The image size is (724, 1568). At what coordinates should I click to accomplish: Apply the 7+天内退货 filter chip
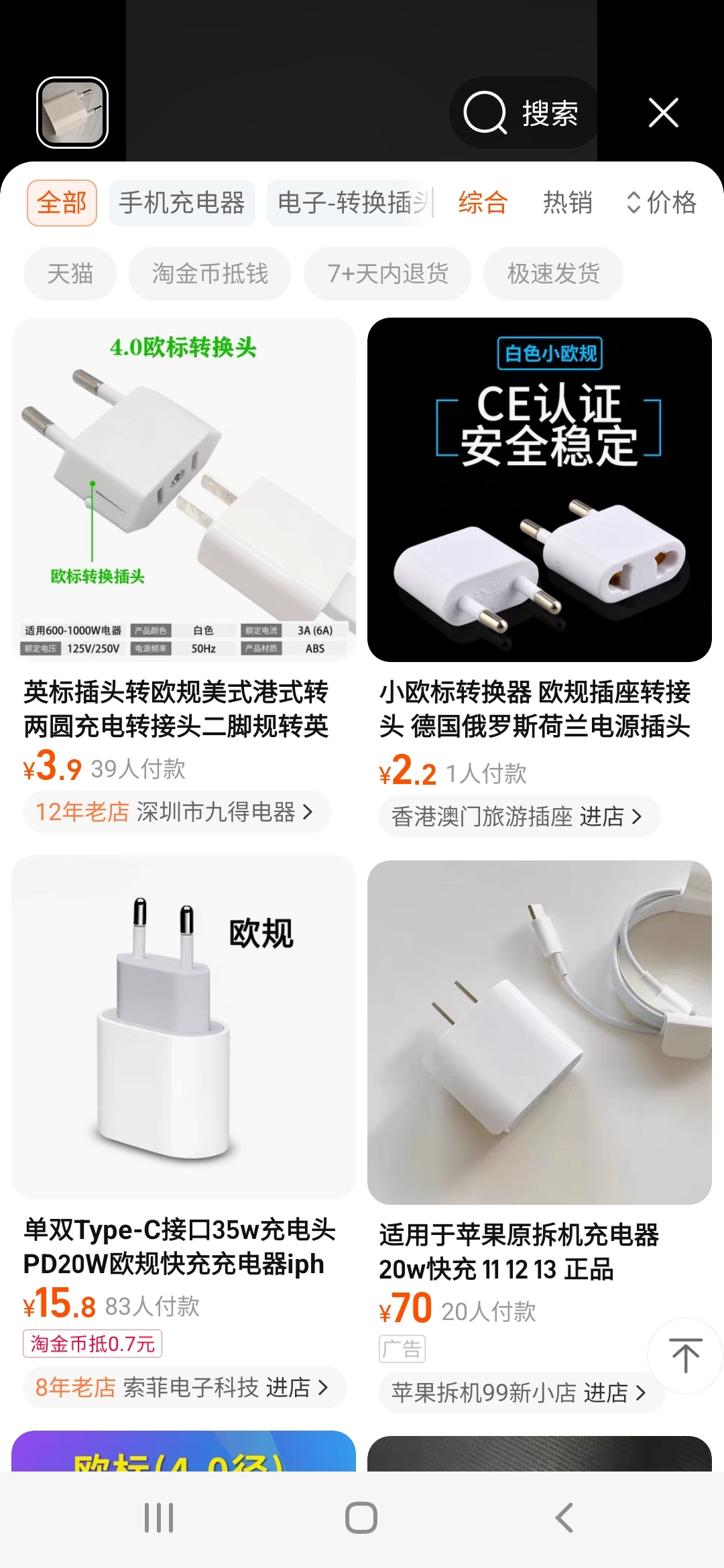pos(387,273)
